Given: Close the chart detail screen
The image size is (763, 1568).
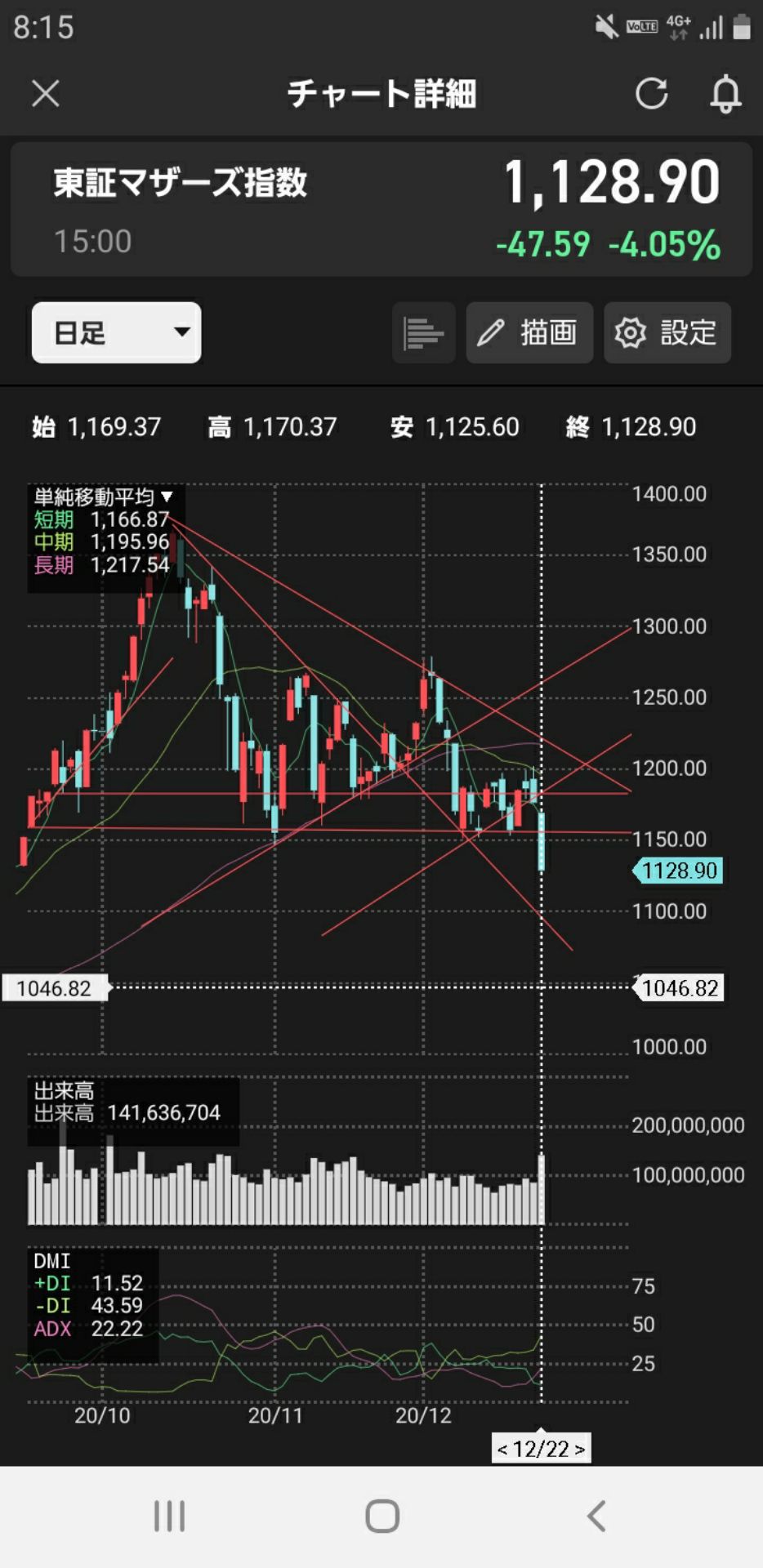Looking at the screenshot, I should (46, 94).
